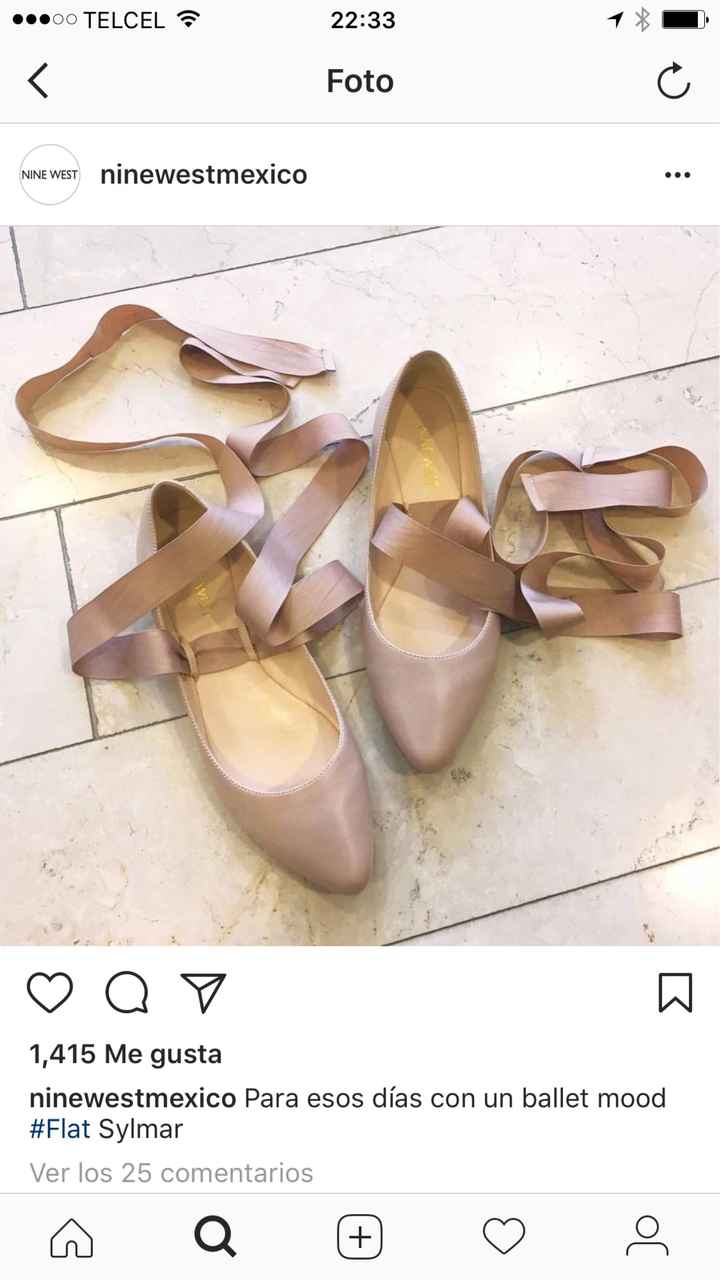Refresh the post with the reload icon
This screenshot has width=720, height=1280.
point(675,80)
